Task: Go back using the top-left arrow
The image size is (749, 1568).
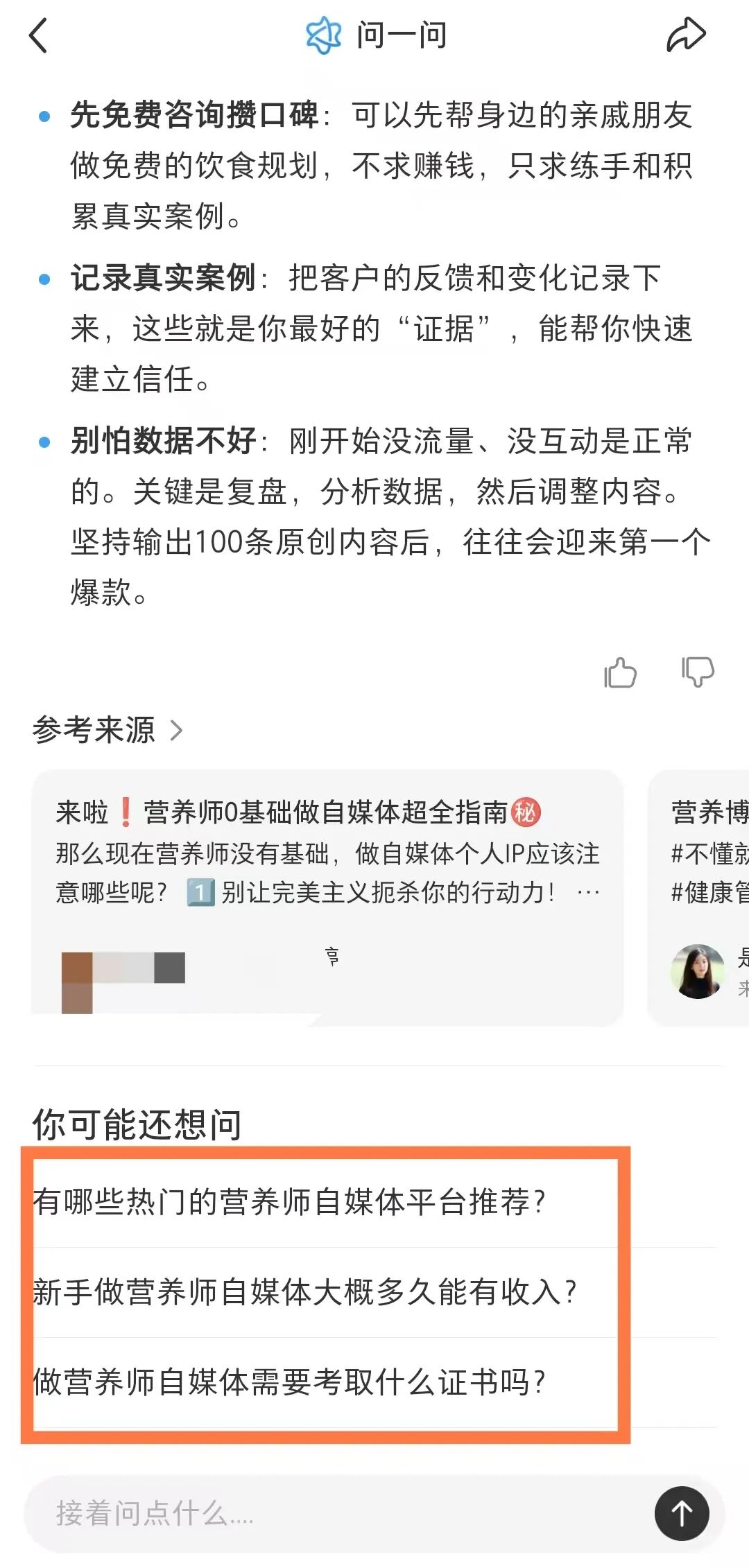Action: (x=39, y=36)
